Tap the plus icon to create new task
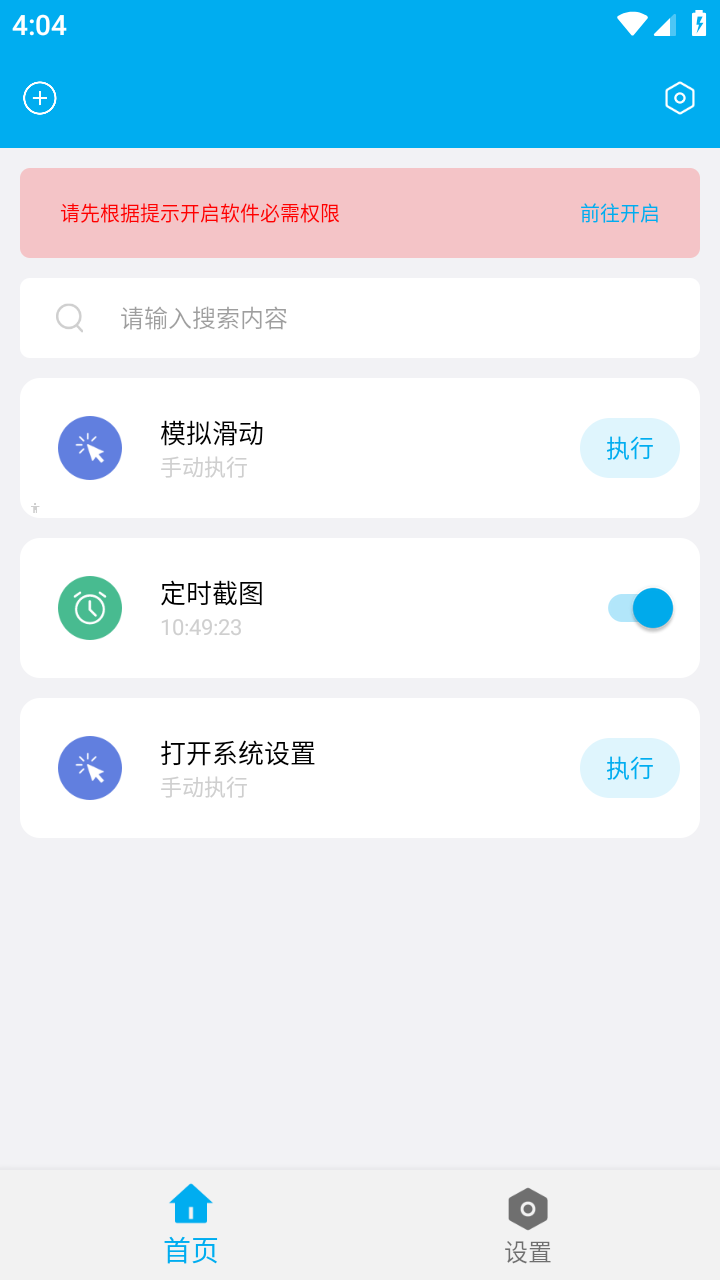 [x=40, y=98]
